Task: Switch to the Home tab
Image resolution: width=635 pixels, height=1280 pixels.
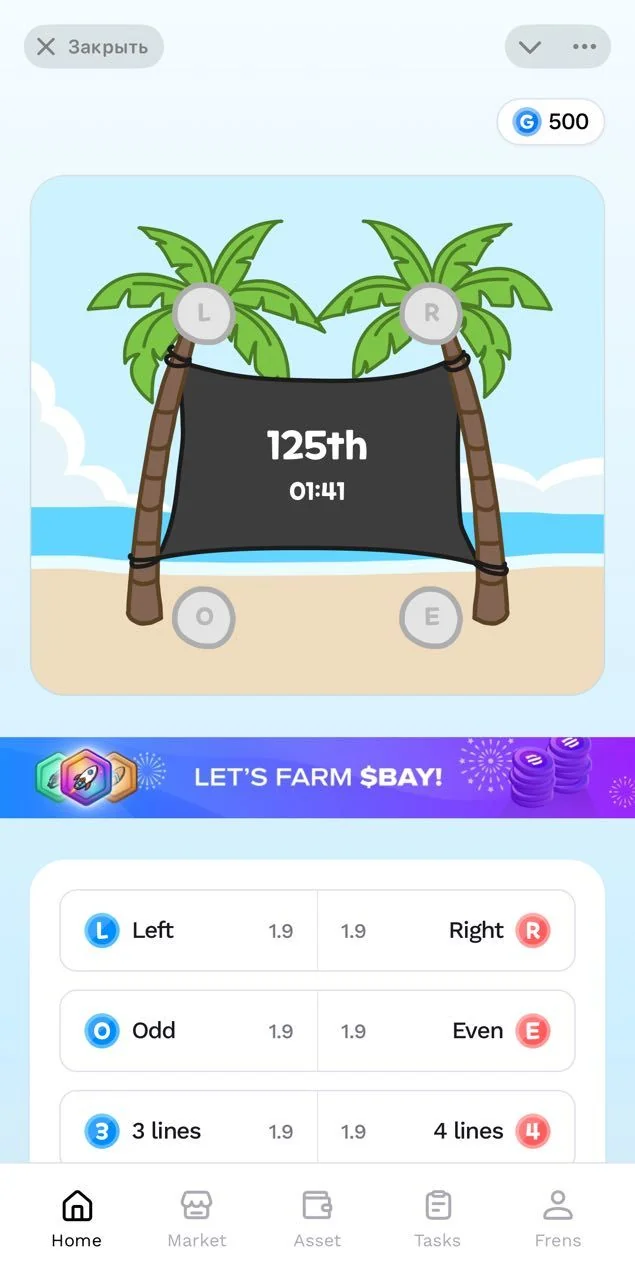Action: coord(76,1220)
